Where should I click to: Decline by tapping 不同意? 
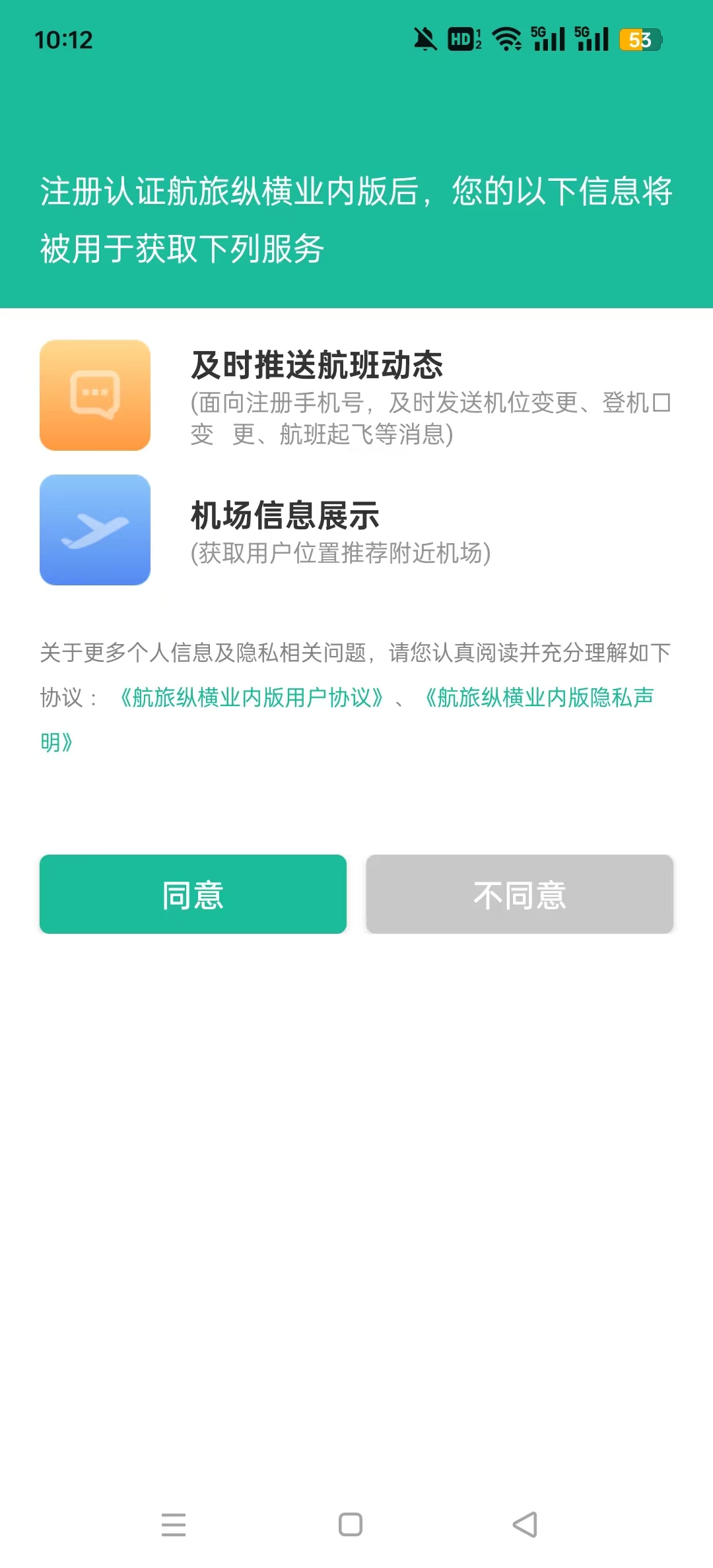pos(520,894)
